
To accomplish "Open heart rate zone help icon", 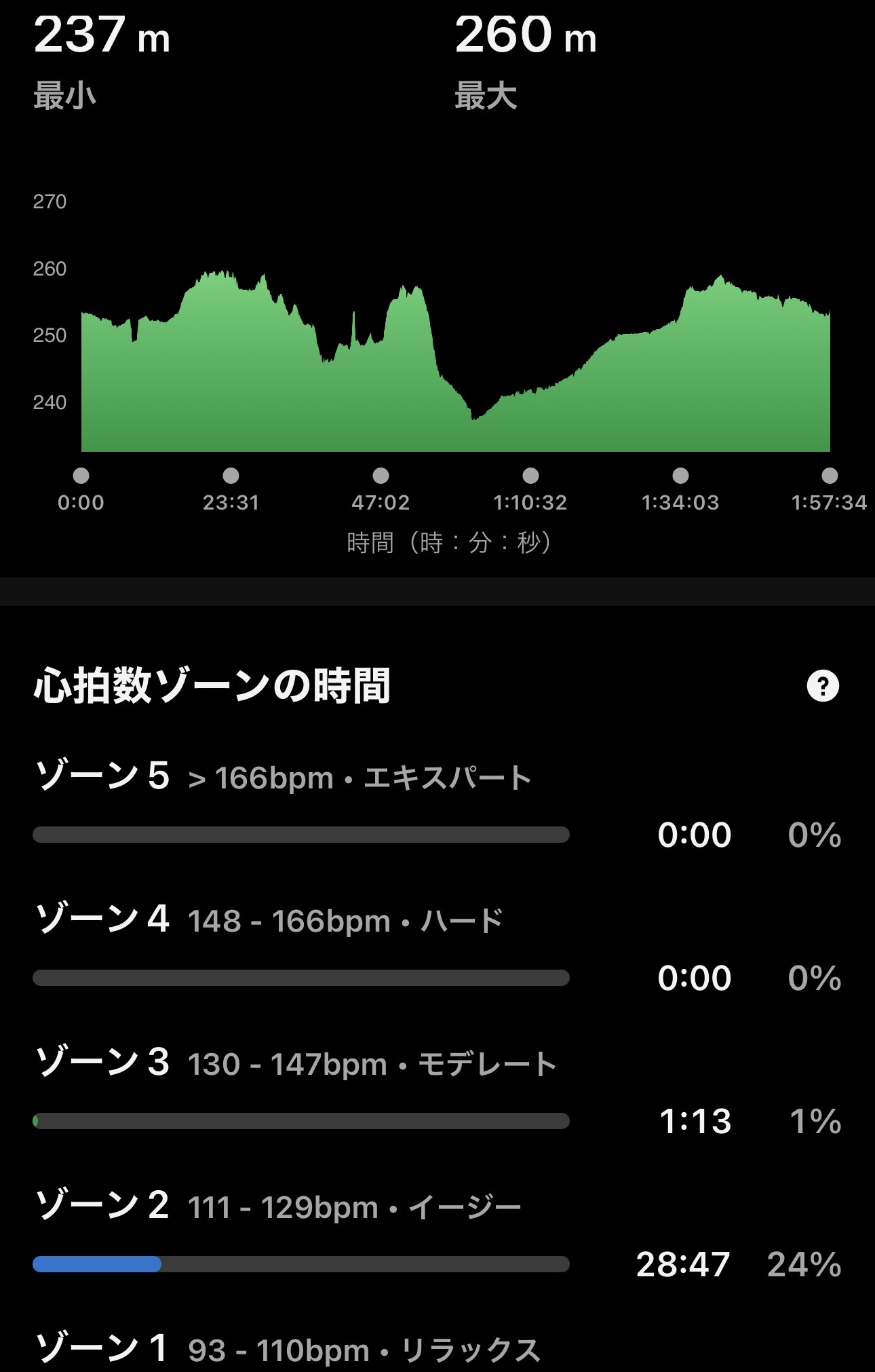I will [x=823, y=686].
